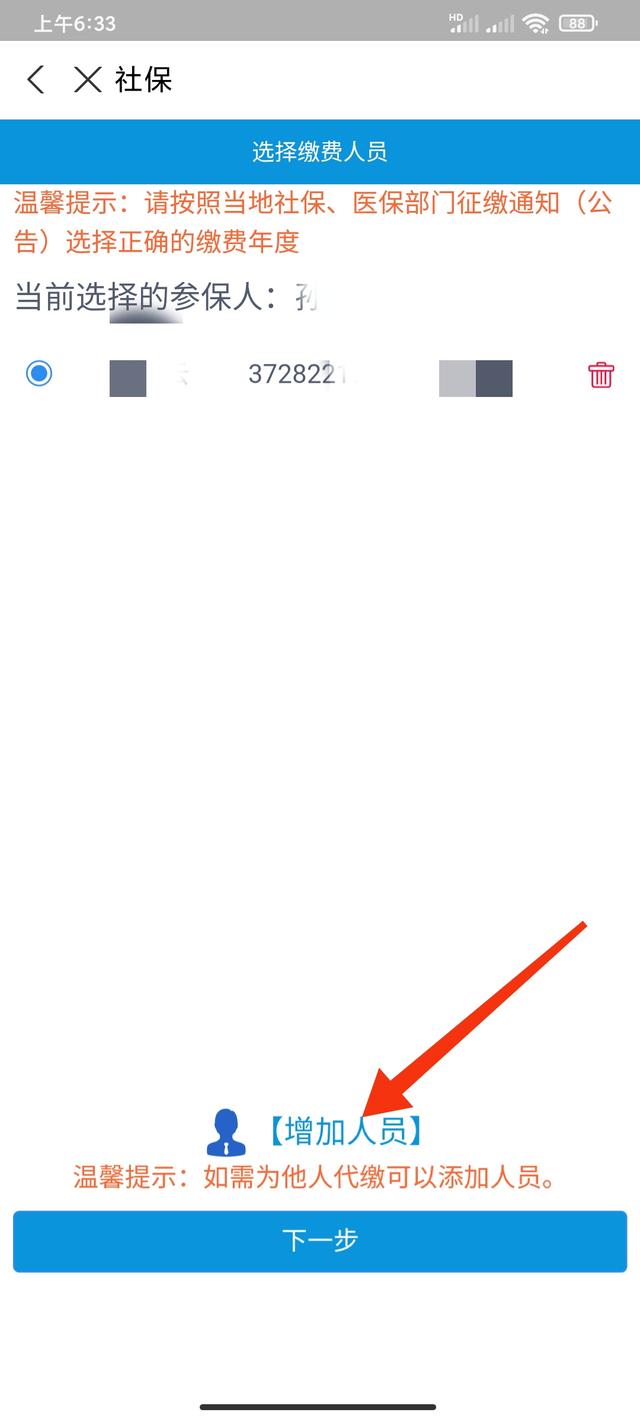The height and width of the screenshot is (1422, 640).
Task: Select the insured person radio button
Action: coord(39,374)
